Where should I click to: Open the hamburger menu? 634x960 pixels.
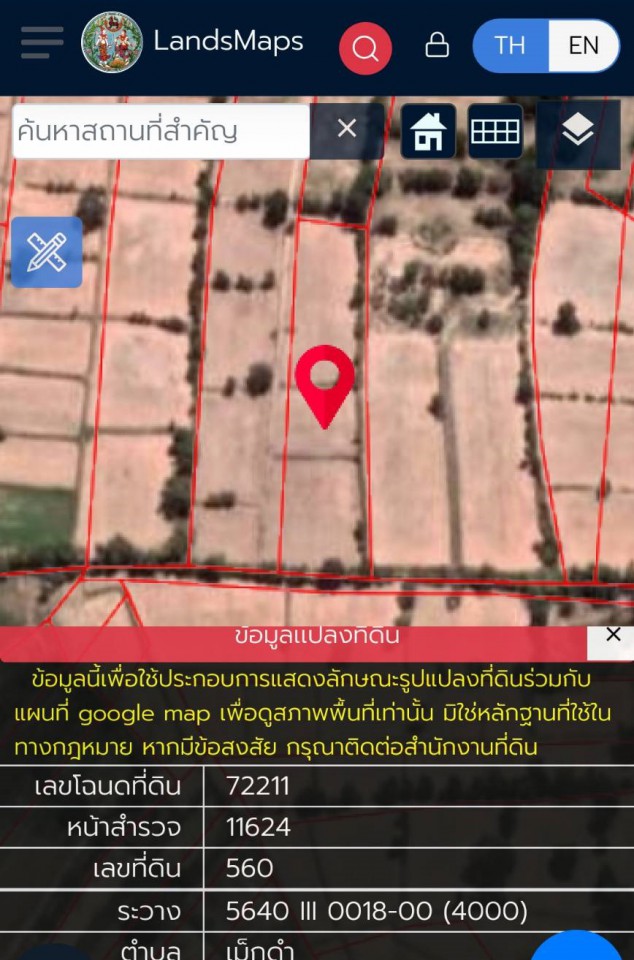tap(42, 43)
